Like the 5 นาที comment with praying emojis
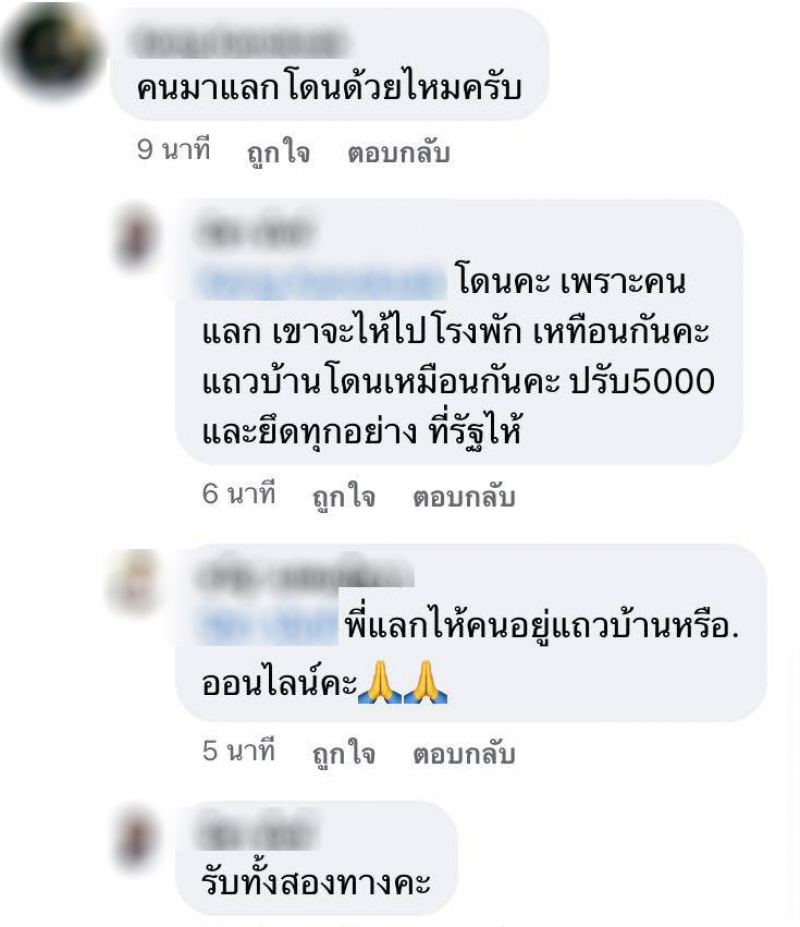Viewport: 800px width, 927px height. [343, 753]
